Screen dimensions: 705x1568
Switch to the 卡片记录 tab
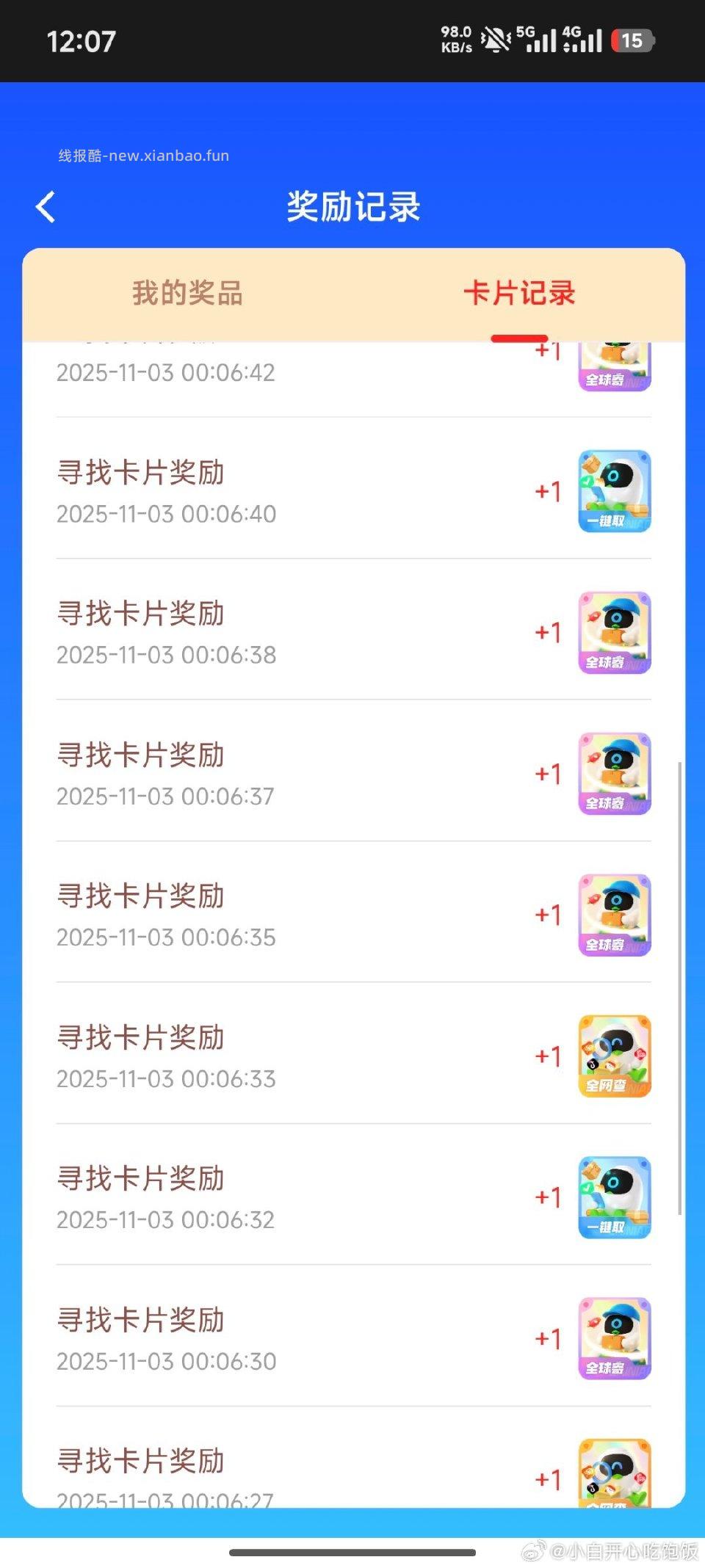coord(520,293)
